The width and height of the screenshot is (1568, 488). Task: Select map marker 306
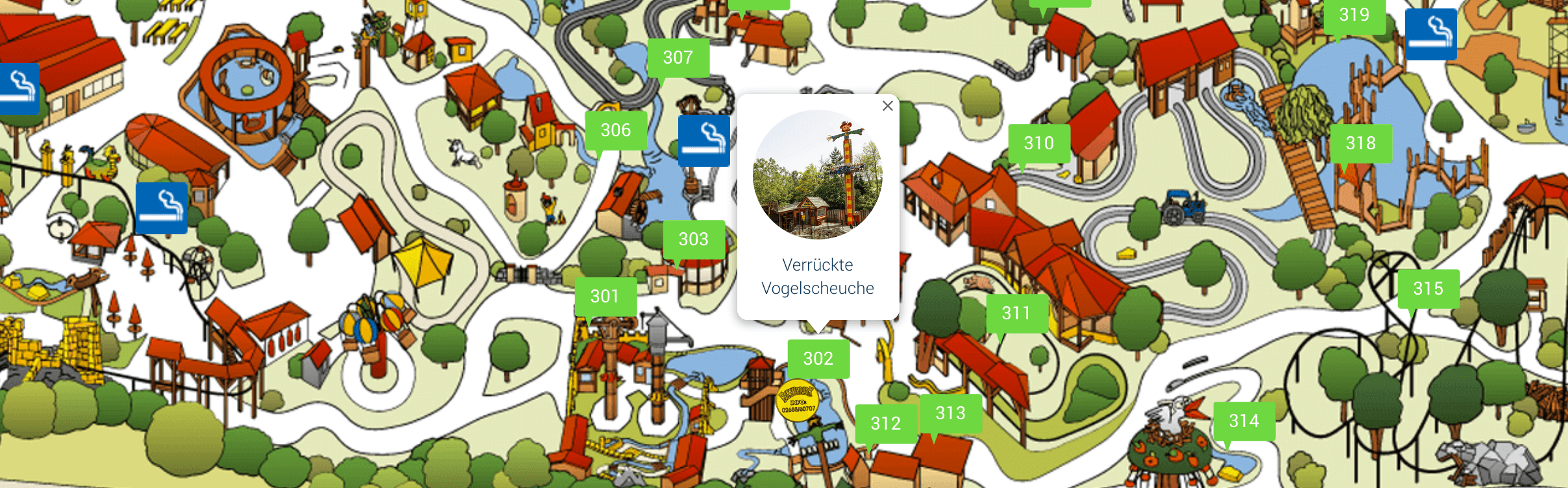click(x=615, y=130)
